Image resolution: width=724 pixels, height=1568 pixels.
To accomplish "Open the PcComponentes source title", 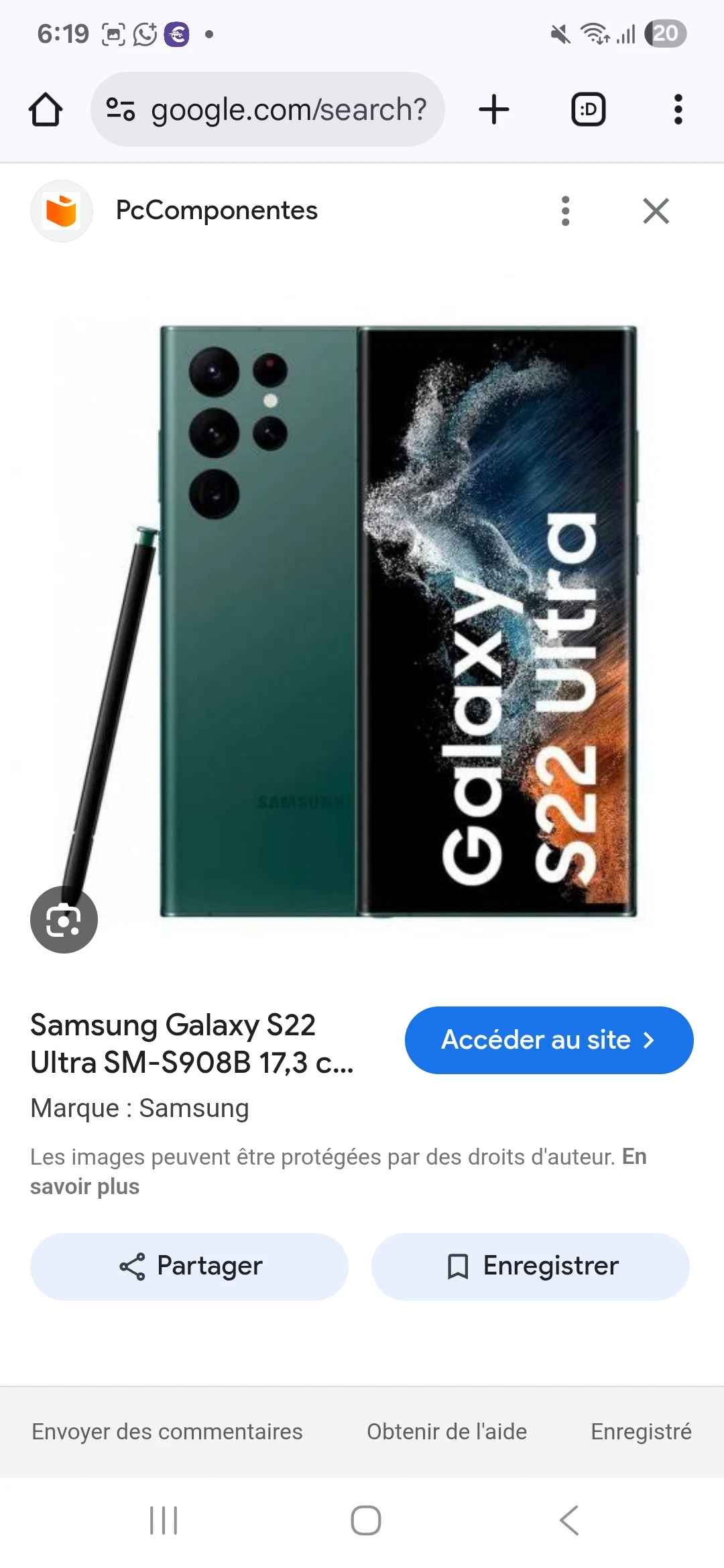I will tap(217, 210).
